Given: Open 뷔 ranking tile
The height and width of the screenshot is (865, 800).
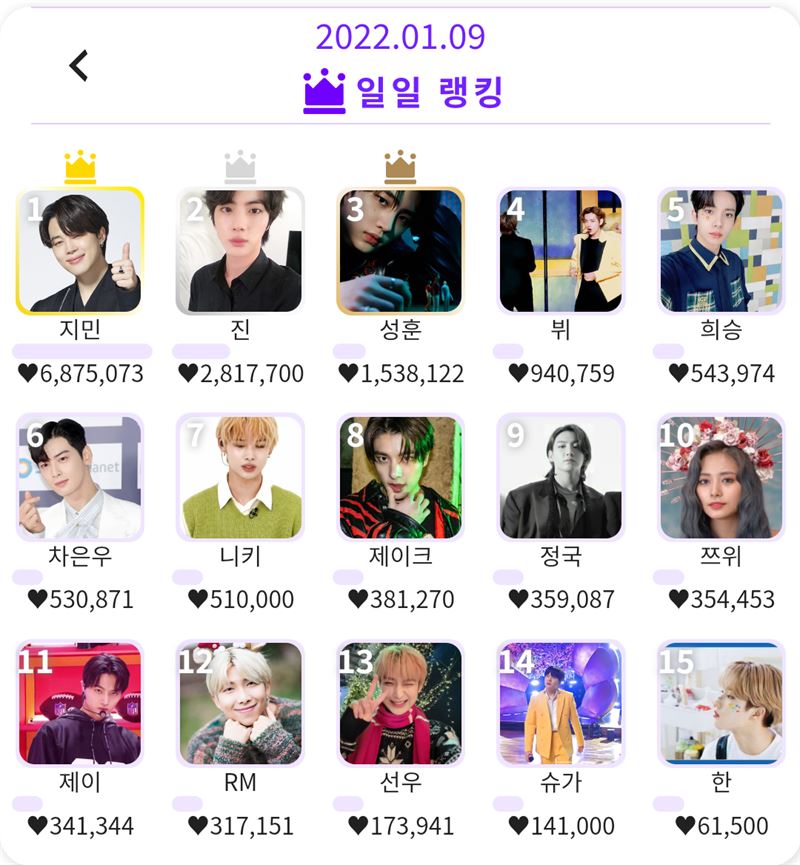Looking at the screenshot, I should click(560, 251).
